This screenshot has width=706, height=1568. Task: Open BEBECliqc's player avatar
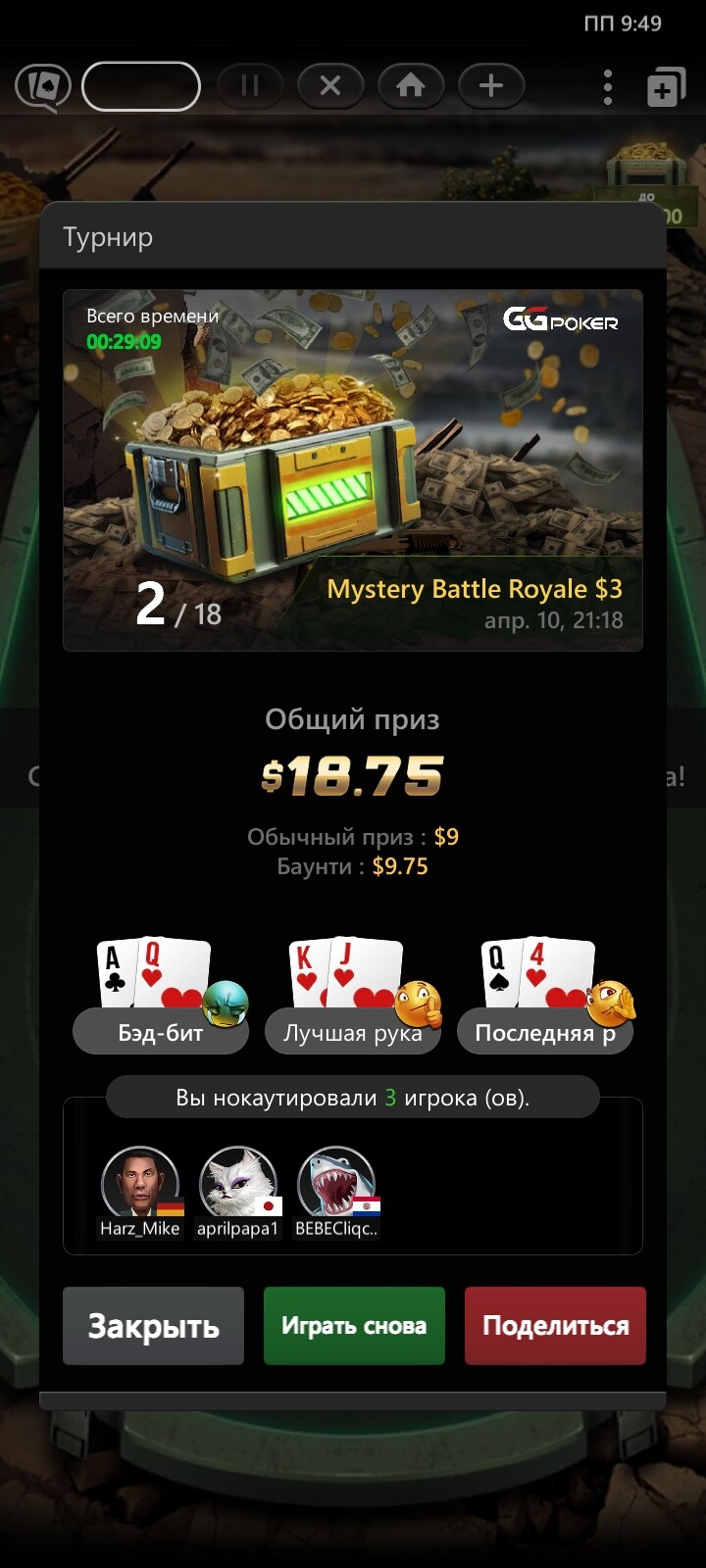(x=336, y=1184)
